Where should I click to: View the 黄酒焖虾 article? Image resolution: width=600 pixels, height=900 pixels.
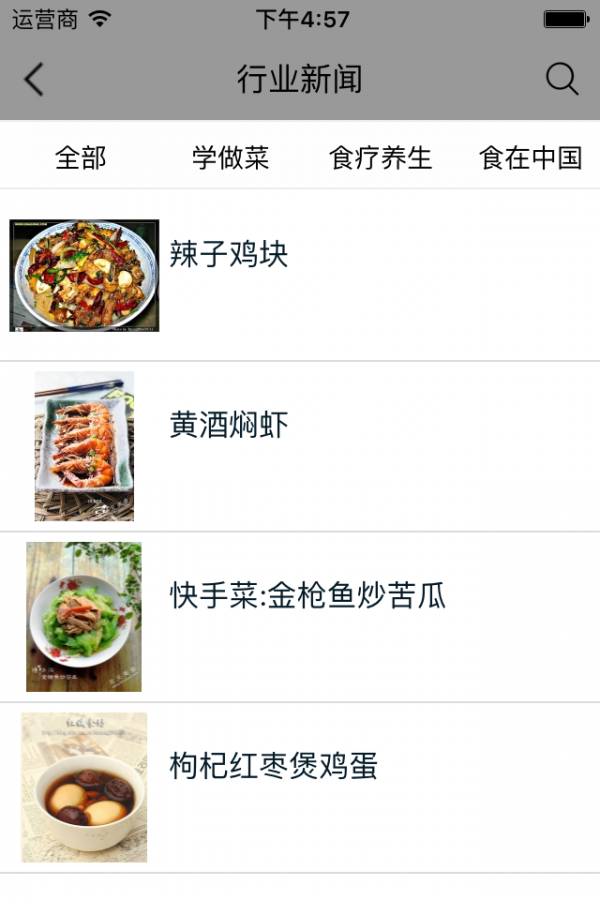pyautogui.click(x=229, y=426)
